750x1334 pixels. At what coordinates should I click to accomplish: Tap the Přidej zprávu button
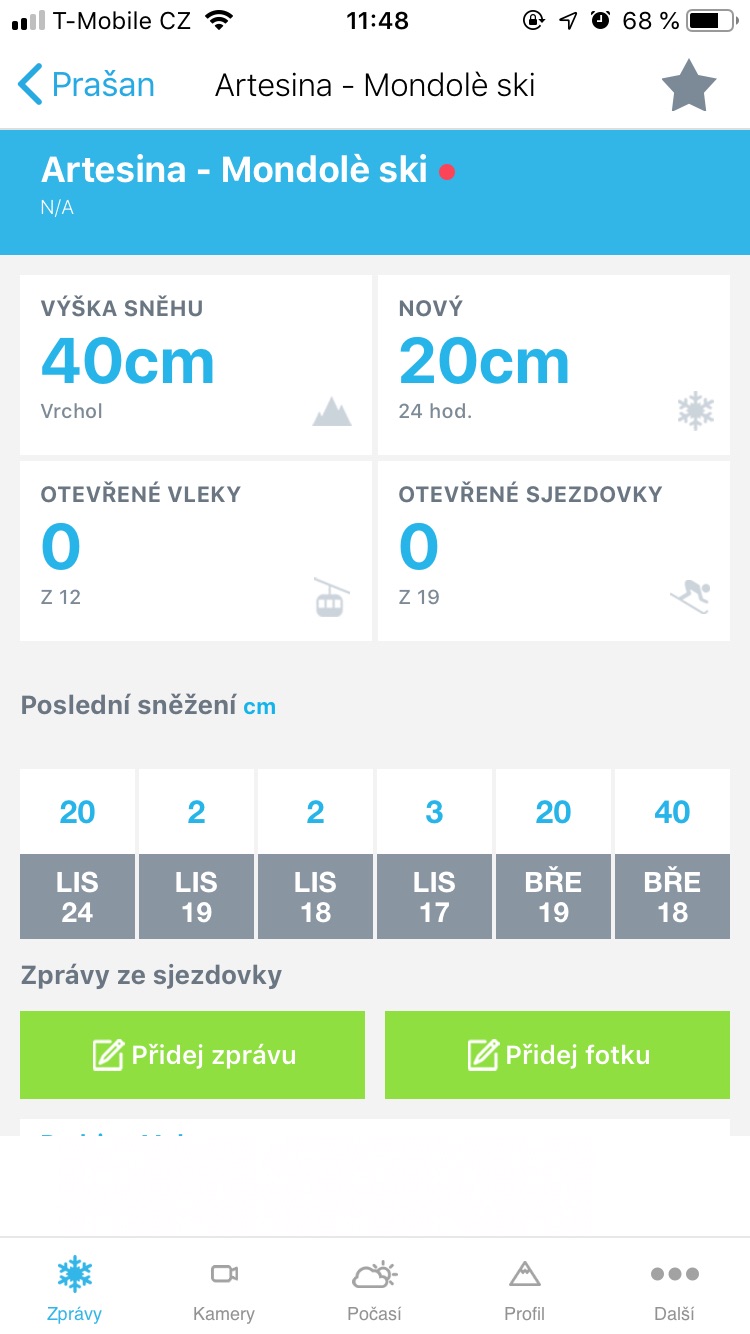(x=192, y=1055)
